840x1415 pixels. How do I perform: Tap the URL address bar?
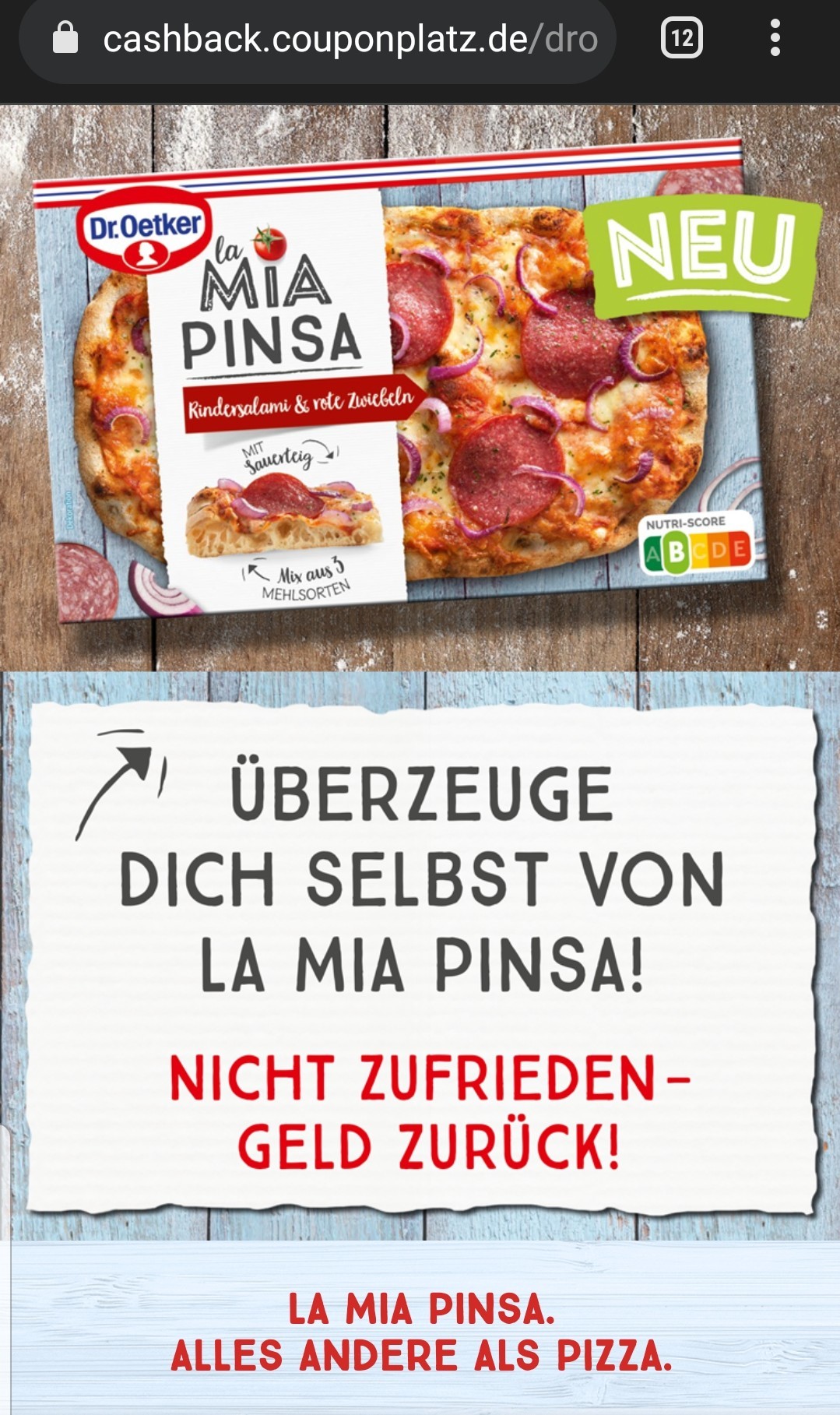318,39
